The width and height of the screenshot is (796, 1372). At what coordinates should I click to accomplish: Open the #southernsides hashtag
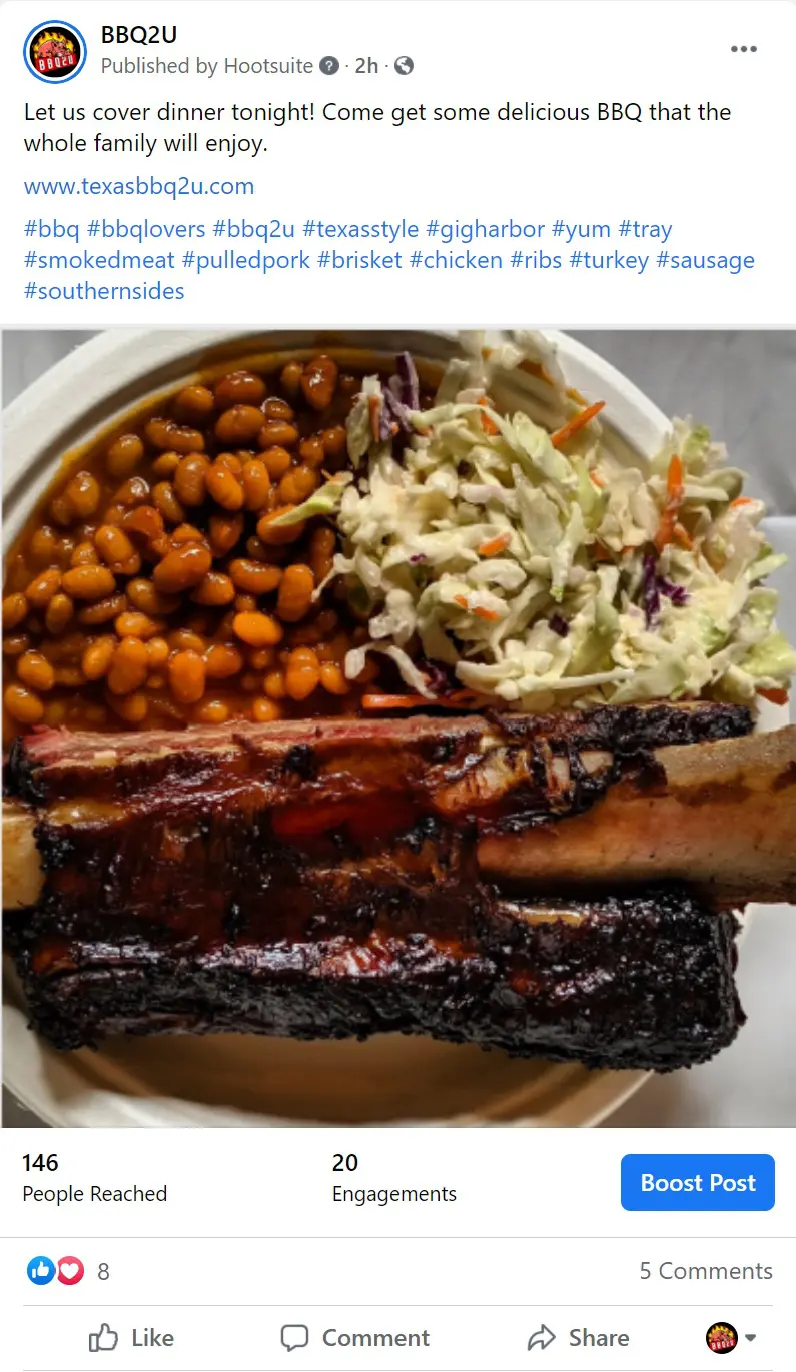(x=104, y=291)
